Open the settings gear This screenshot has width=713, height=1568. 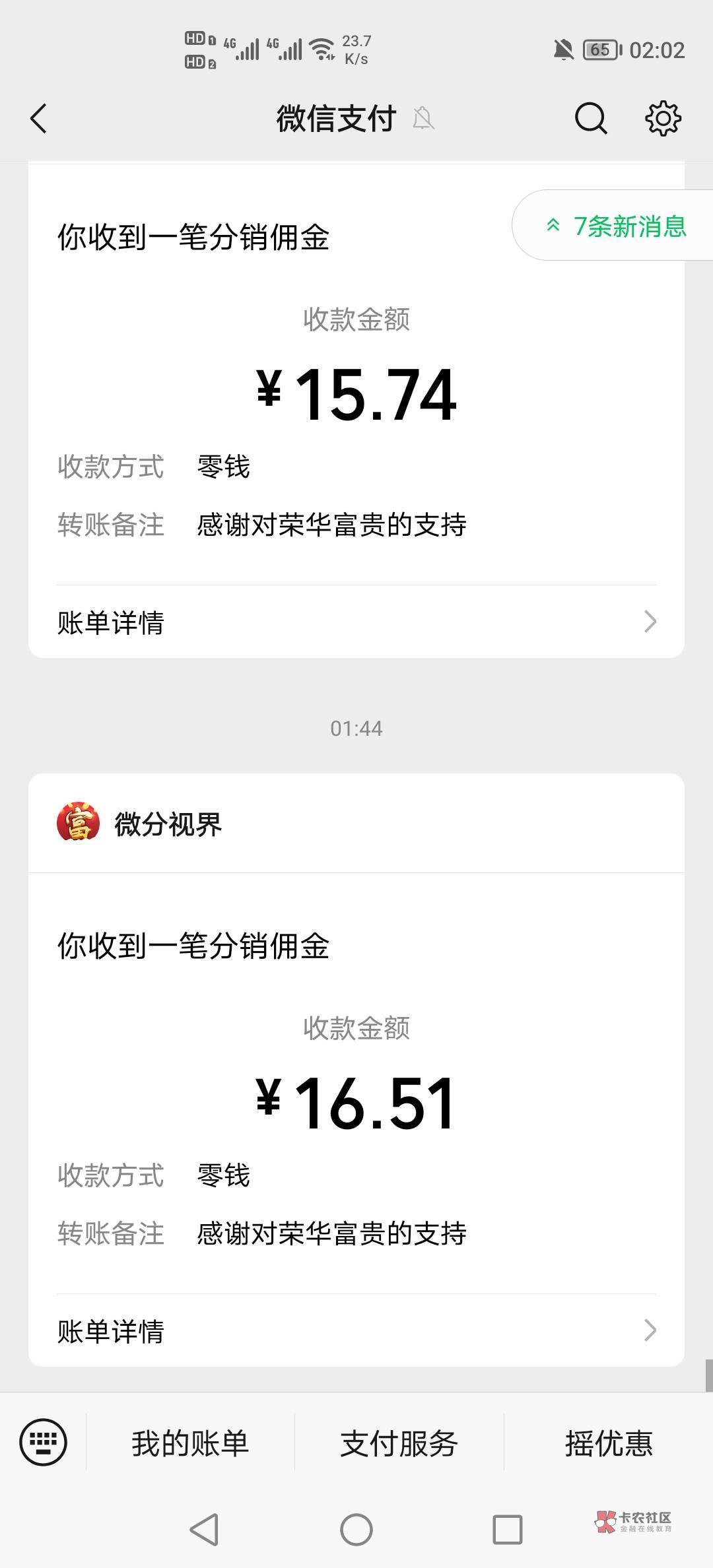663,119
